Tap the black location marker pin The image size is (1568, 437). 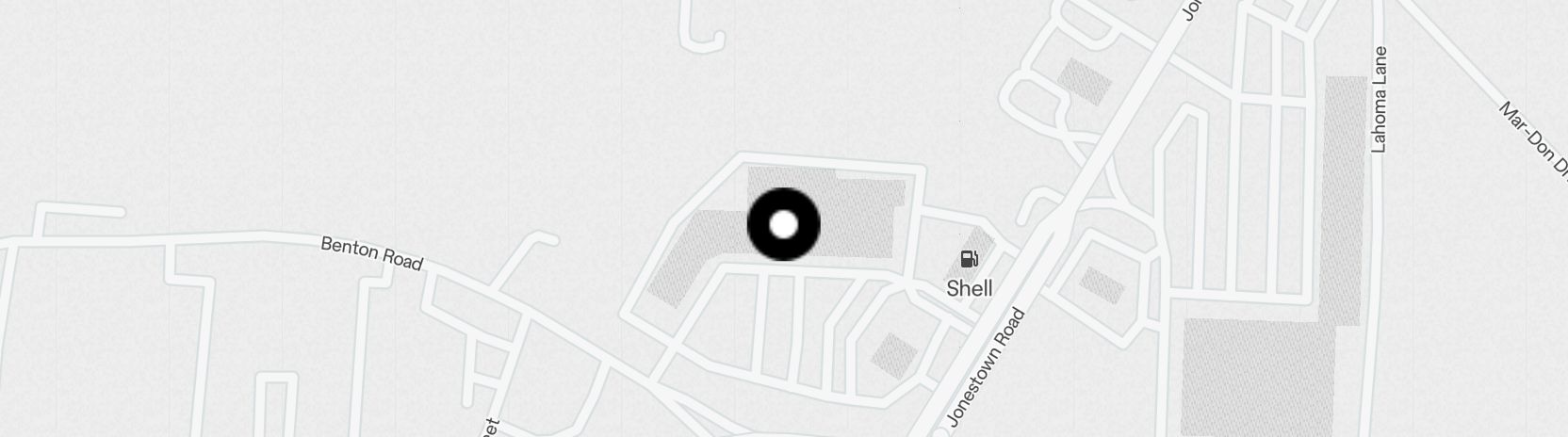coord(783,224)
